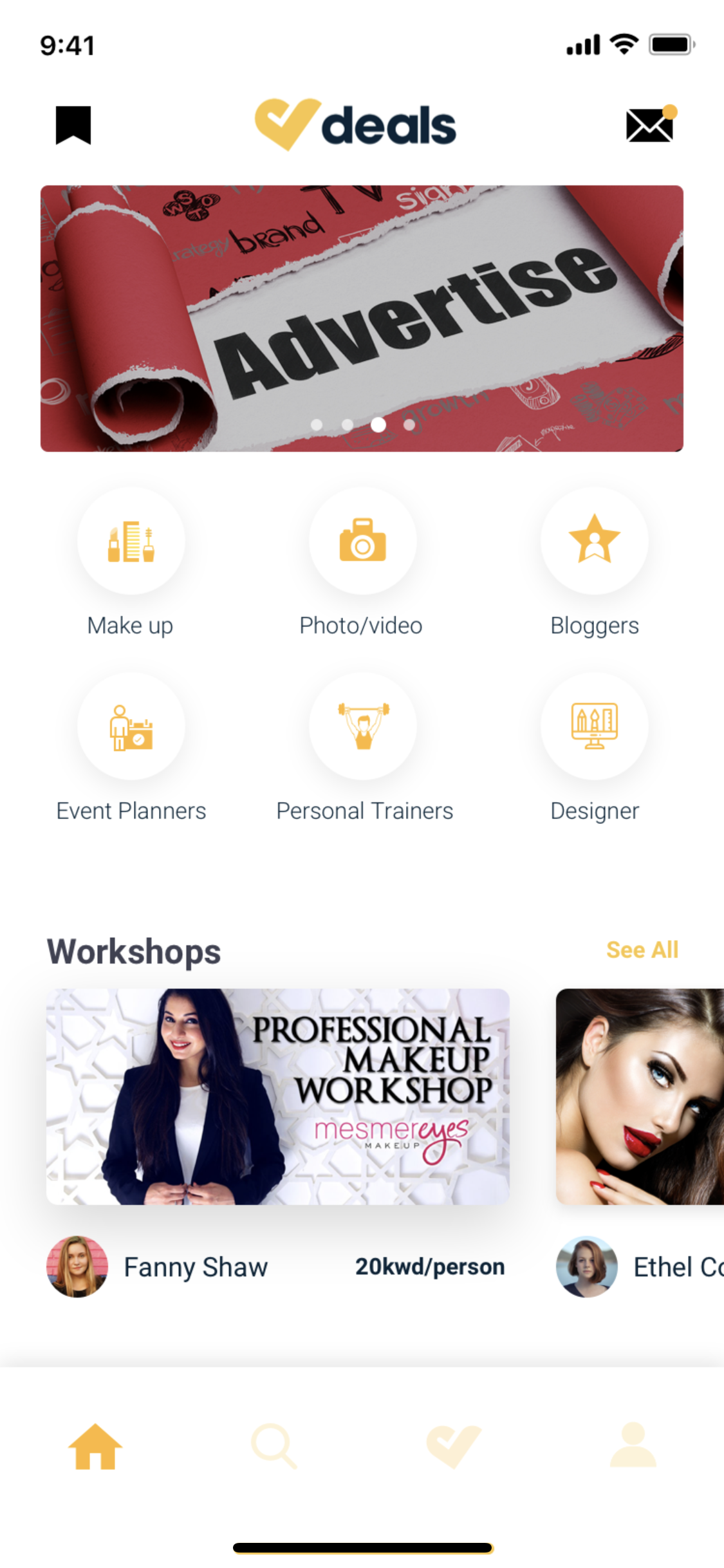Open the messages envelope icon
The image size is (724, 1568).
click(649, 125)
